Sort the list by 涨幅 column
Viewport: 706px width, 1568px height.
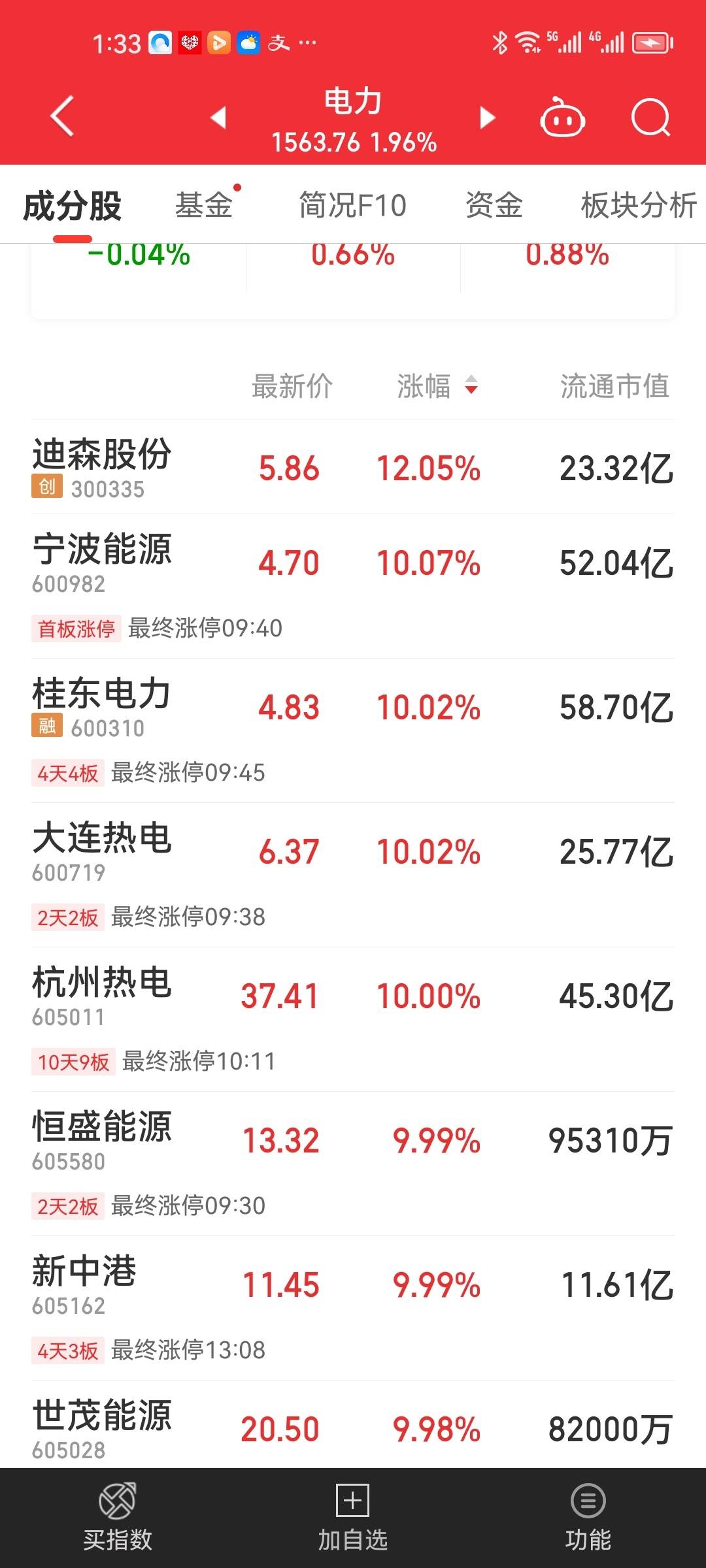tap(437, 386)
